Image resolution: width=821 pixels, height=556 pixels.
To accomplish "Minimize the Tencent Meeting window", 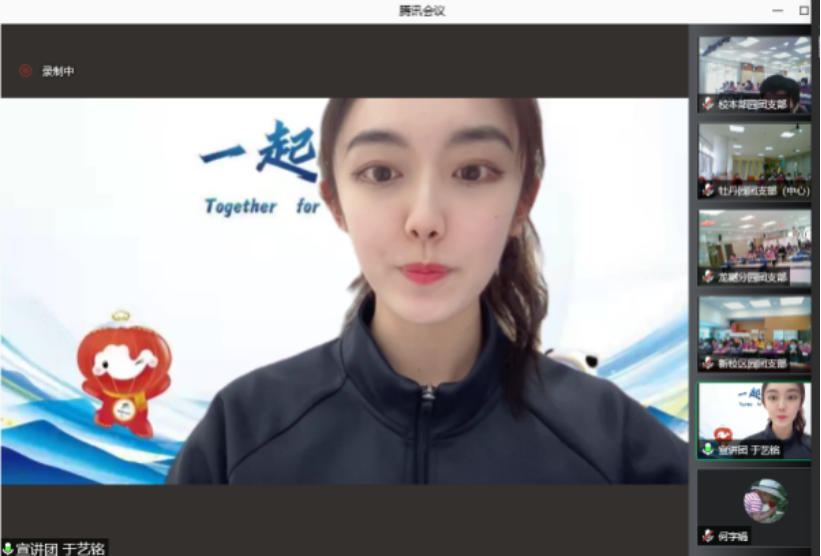I will tap(778, 10).
